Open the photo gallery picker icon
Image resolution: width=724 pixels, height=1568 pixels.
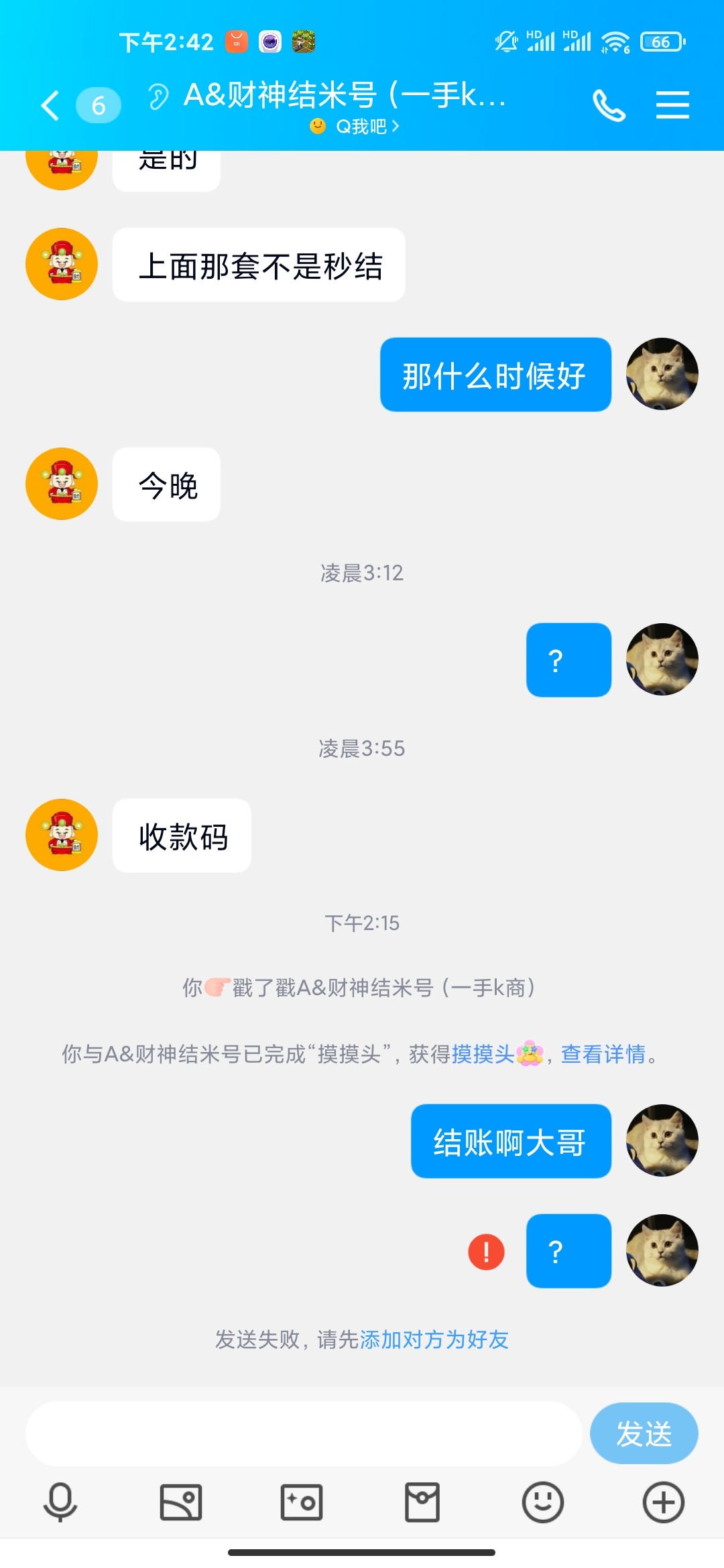click(181, 1501)
